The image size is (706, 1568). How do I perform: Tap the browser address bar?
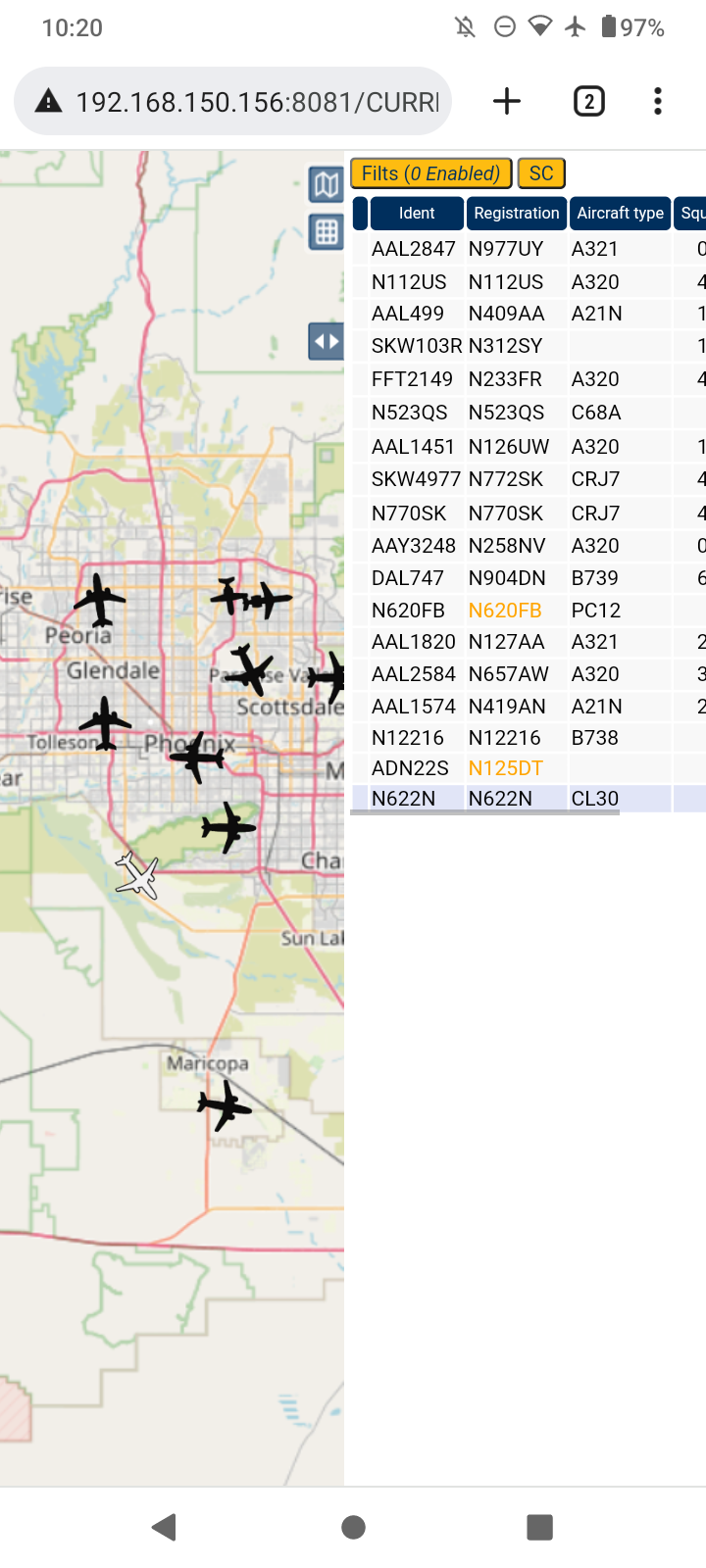click(233, 101)
